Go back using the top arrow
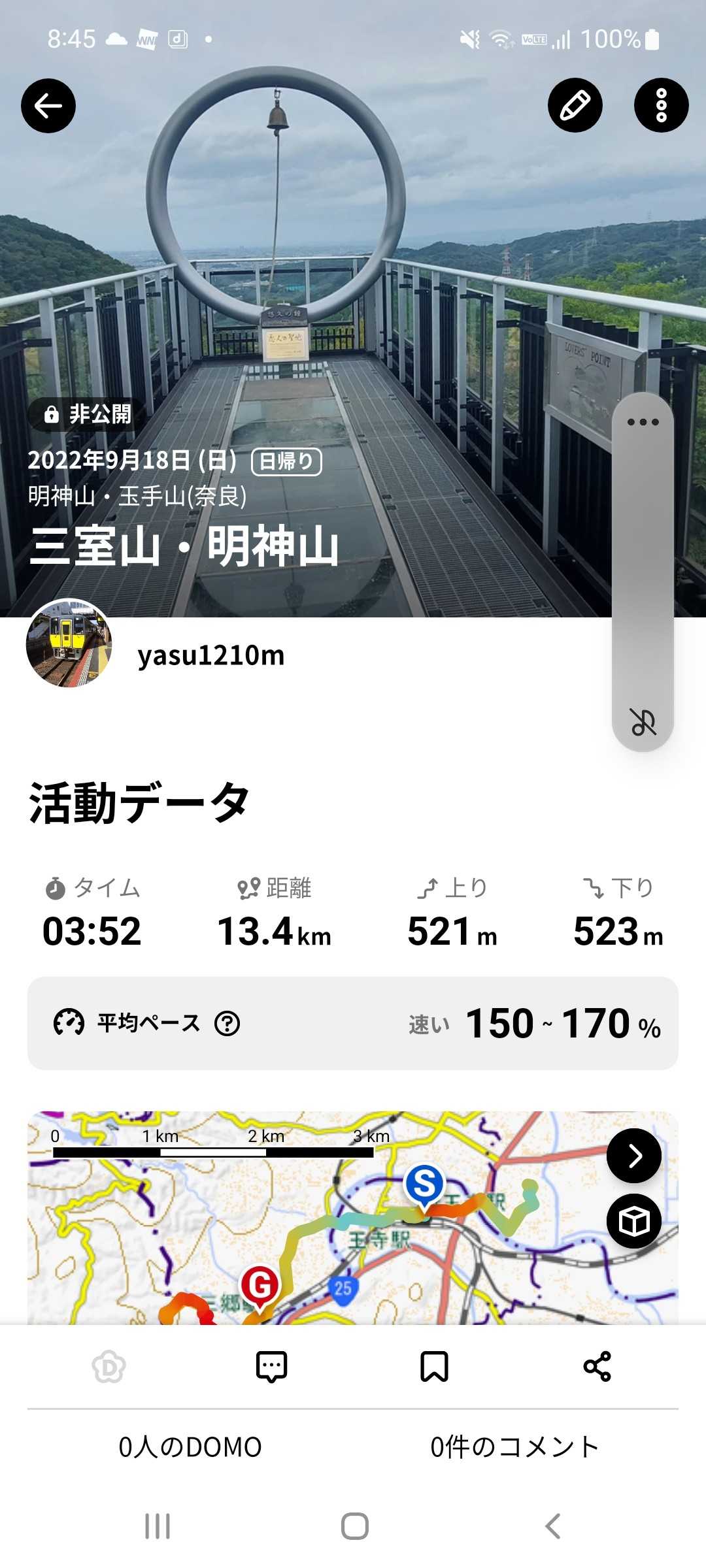 point(48,106)
